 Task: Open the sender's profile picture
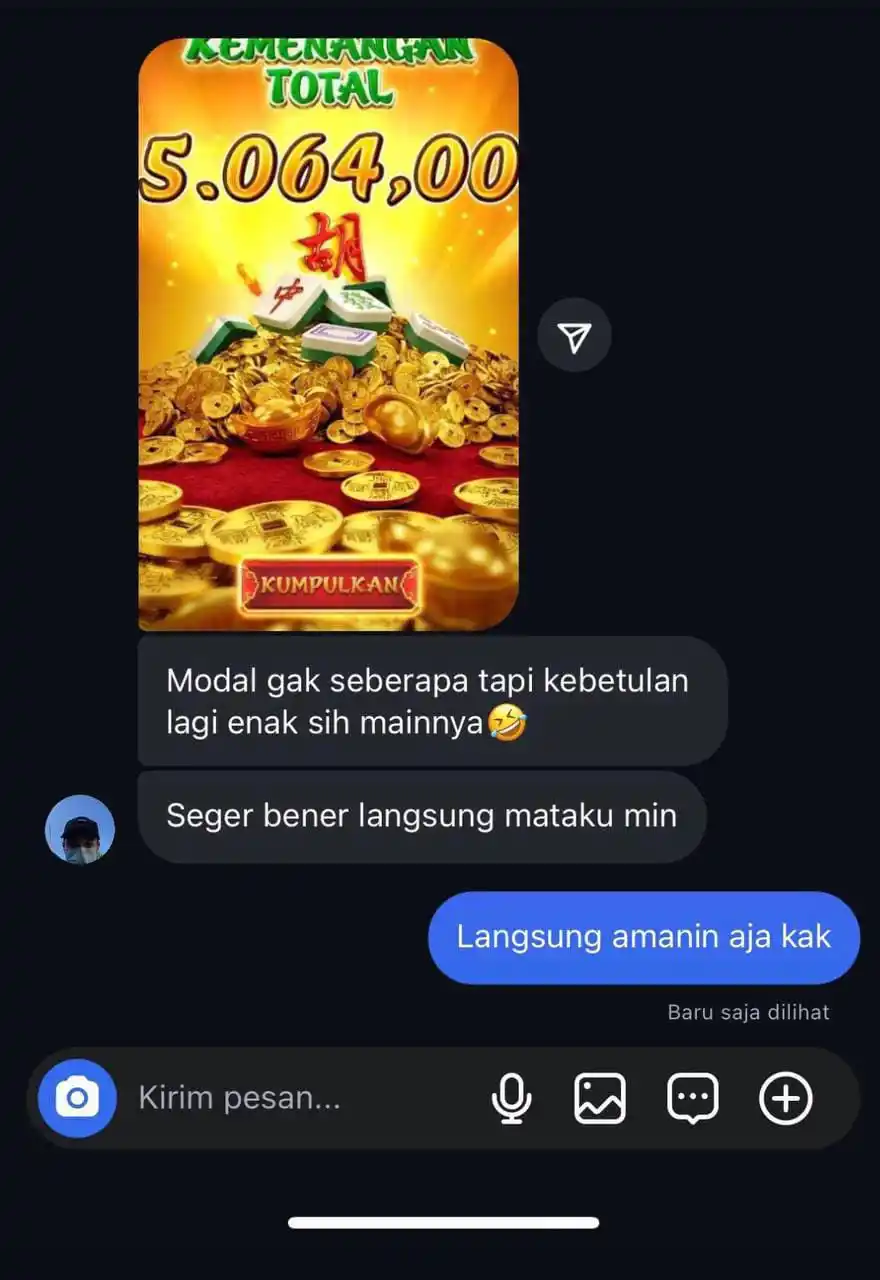click(x=80, y=829)
